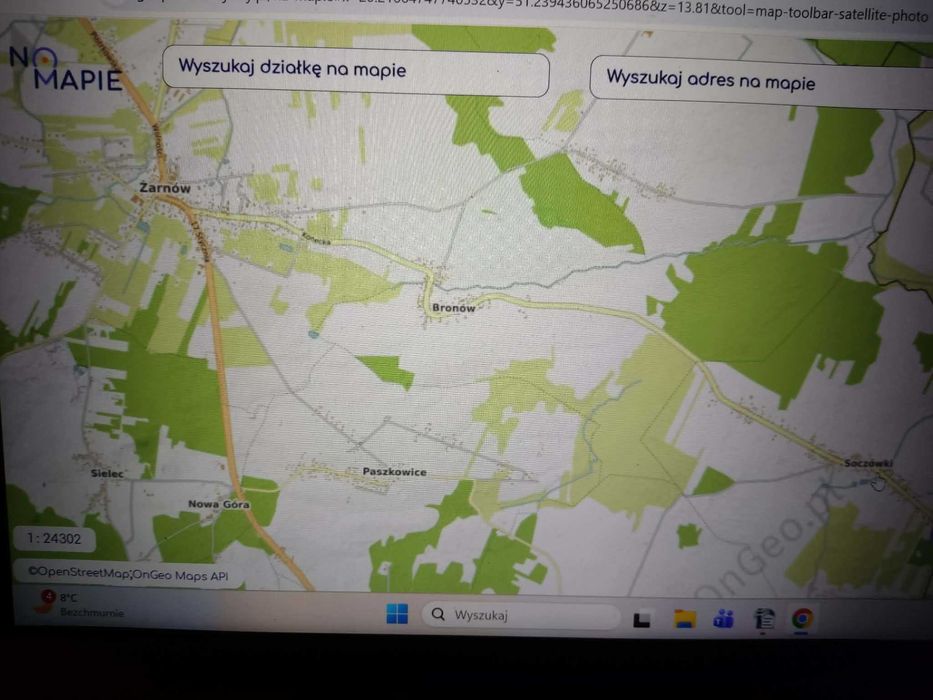Open the weather widget showing 8°C
This screenshot has height=700, width=933.
pyautogui.click(x=60, y=604)
